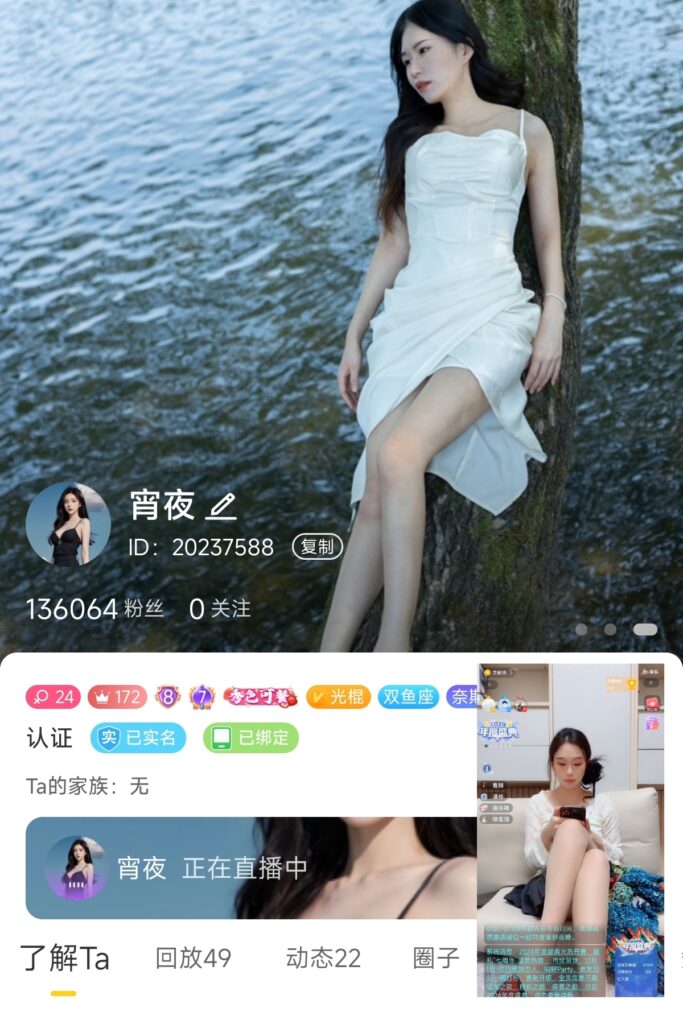This screenshot has width=683, height=1024.
Task: Open the 动态22 tab
Action: pyautogui.click(x=323, y=958)
